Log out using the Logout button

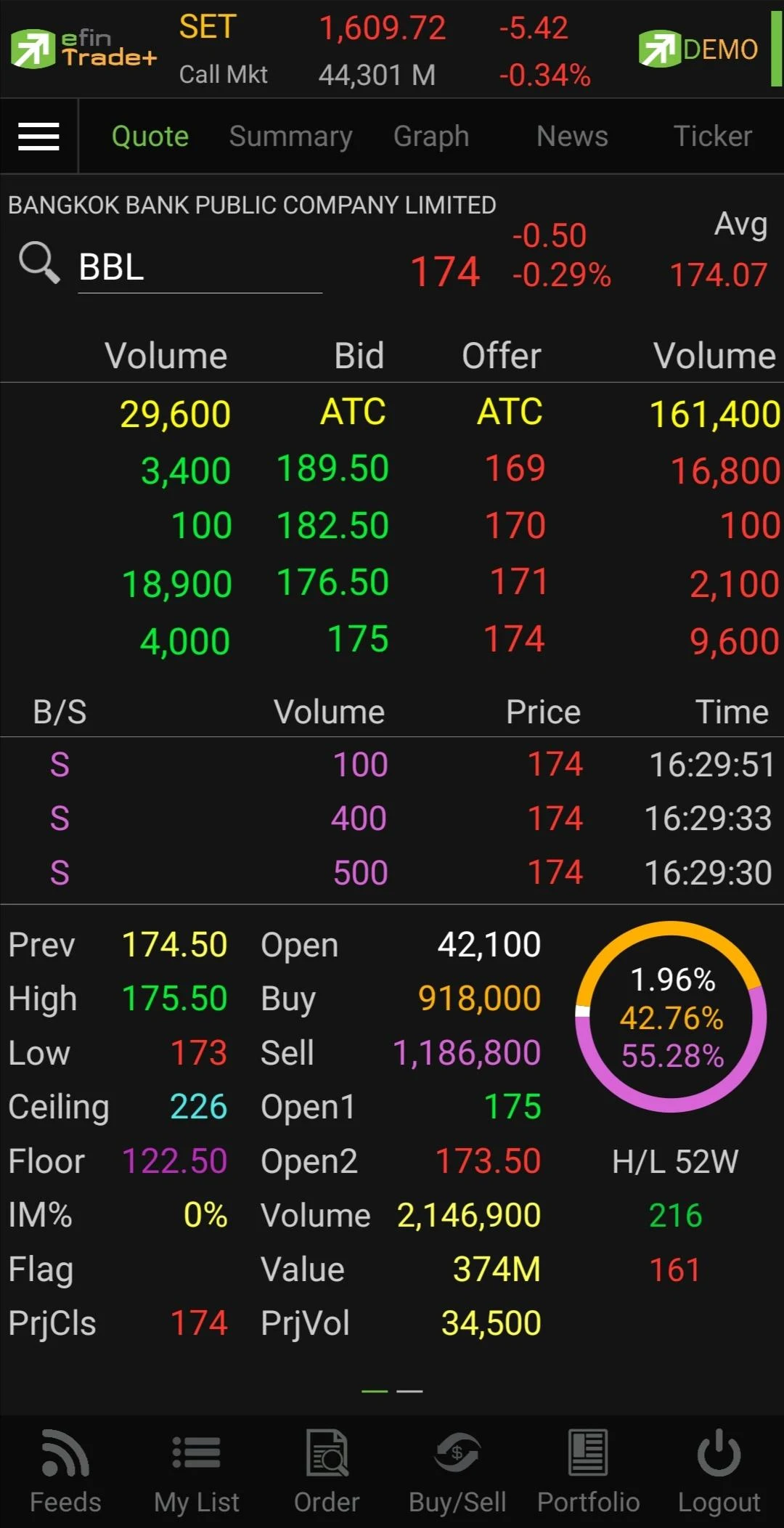click(x=719, y=1471)
